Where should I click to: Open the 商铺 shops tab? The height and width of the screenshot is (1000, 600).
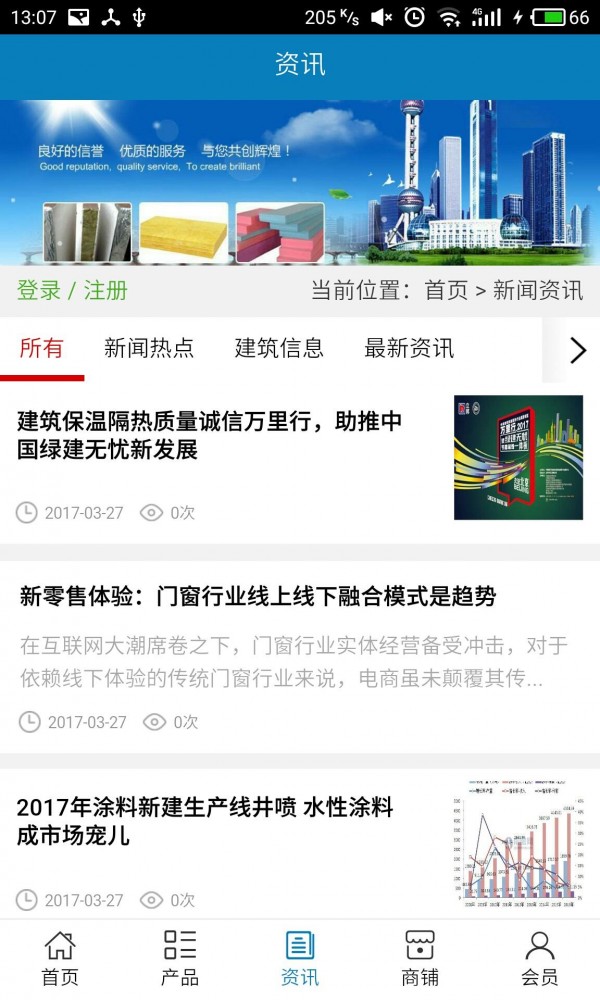[420, 958]
